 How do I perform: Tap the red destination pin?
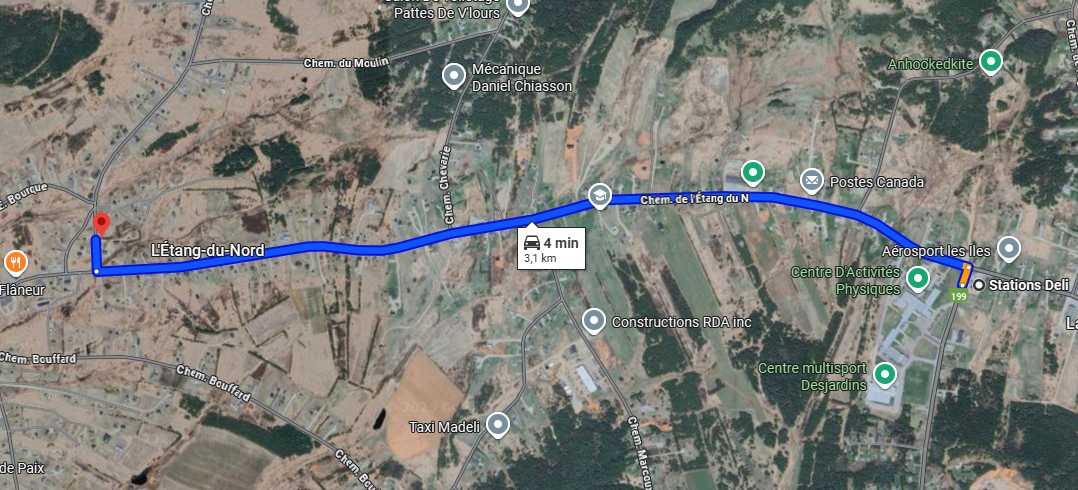[x=100, y=224]
